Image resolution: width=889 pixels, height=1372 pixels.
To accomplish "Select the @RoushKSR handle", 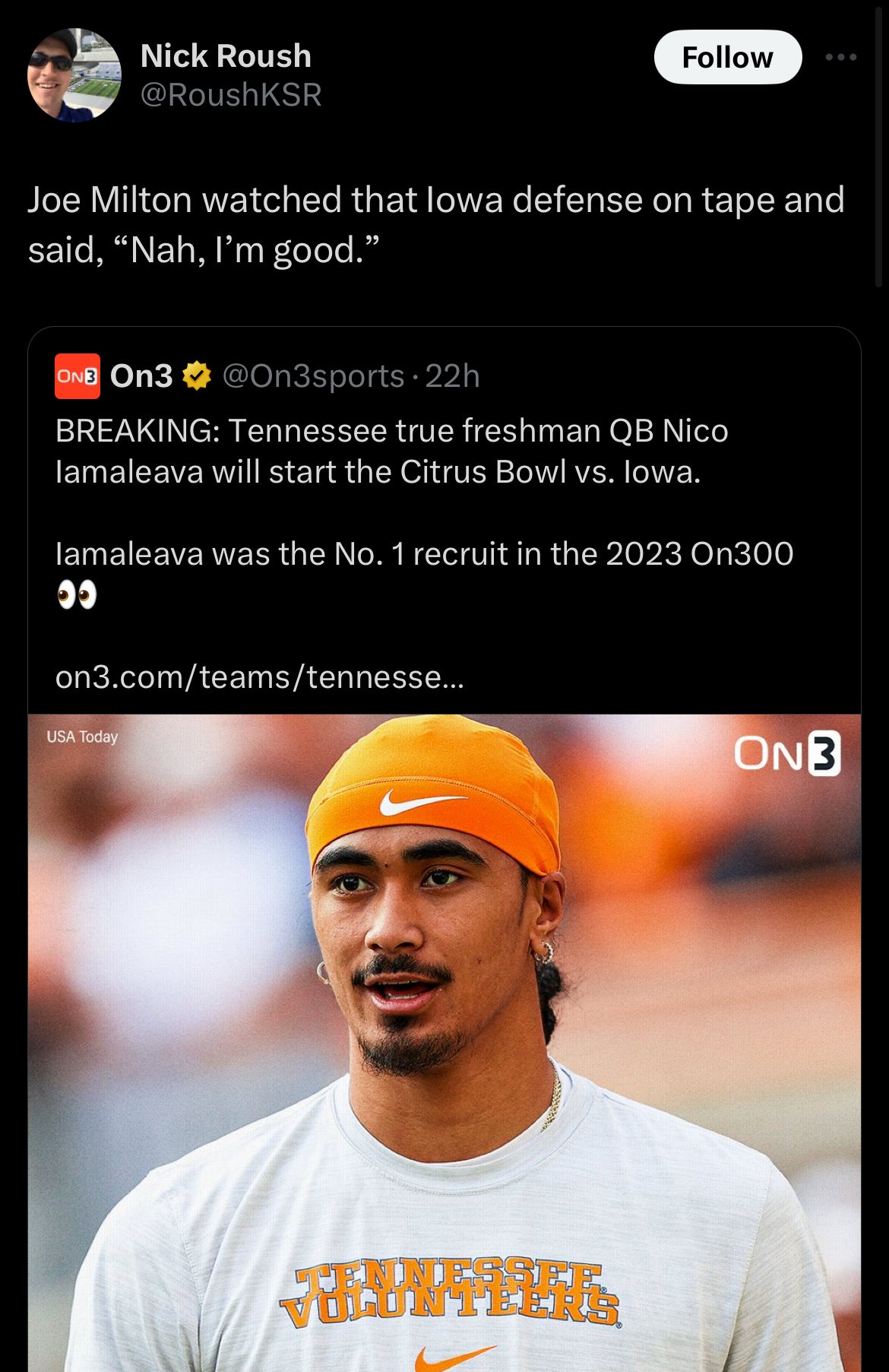I will (229, 95).
